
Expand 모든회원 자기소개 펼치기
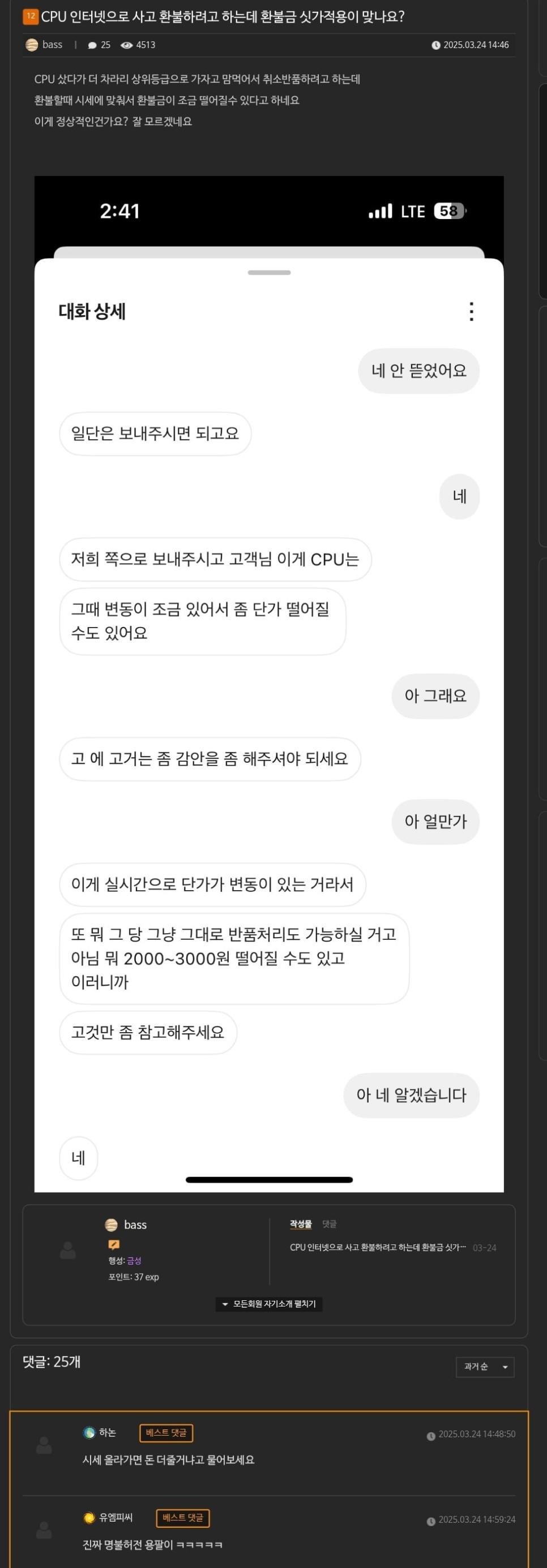pos(268,1304)
